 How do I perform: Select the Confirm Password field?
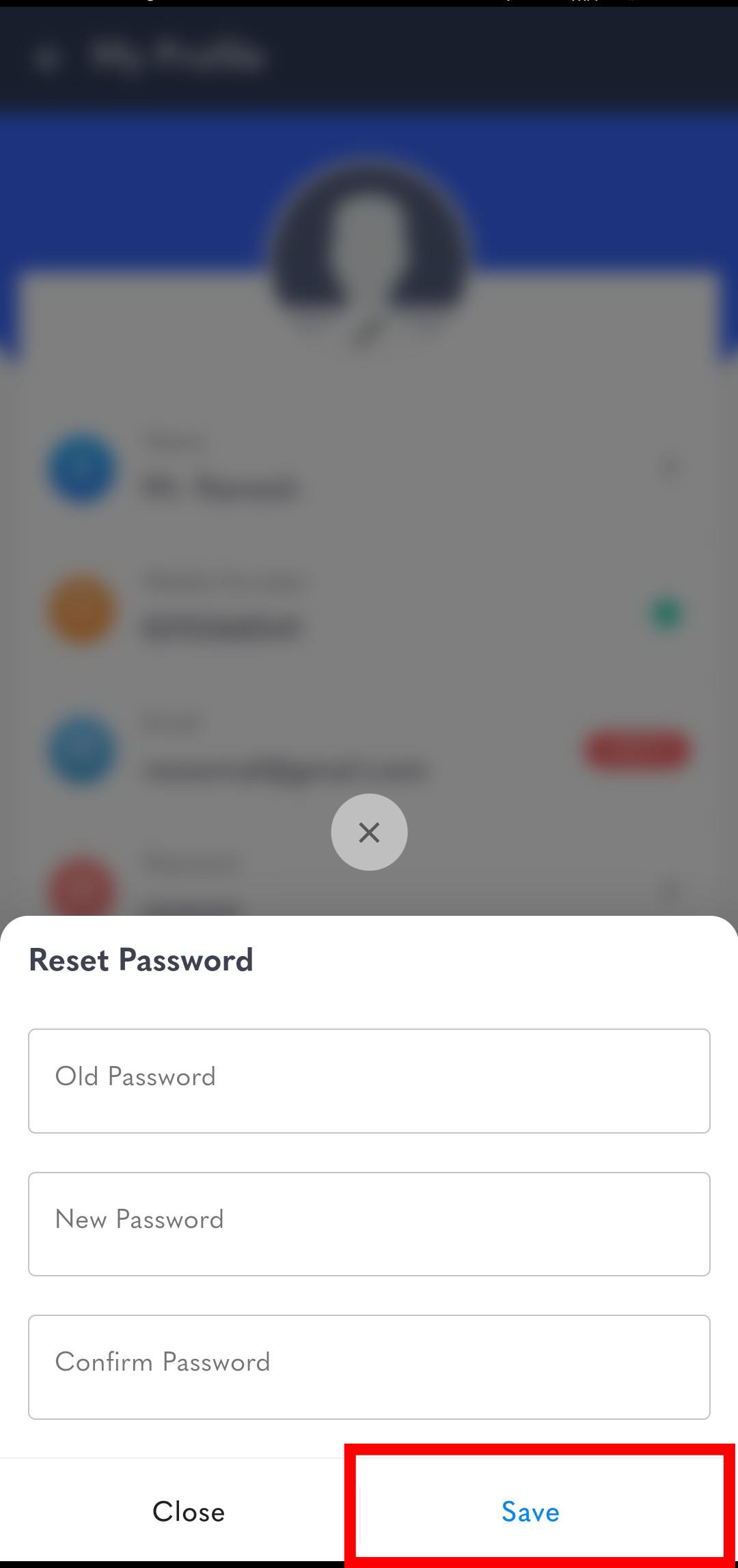click(x=369, y=1367)
